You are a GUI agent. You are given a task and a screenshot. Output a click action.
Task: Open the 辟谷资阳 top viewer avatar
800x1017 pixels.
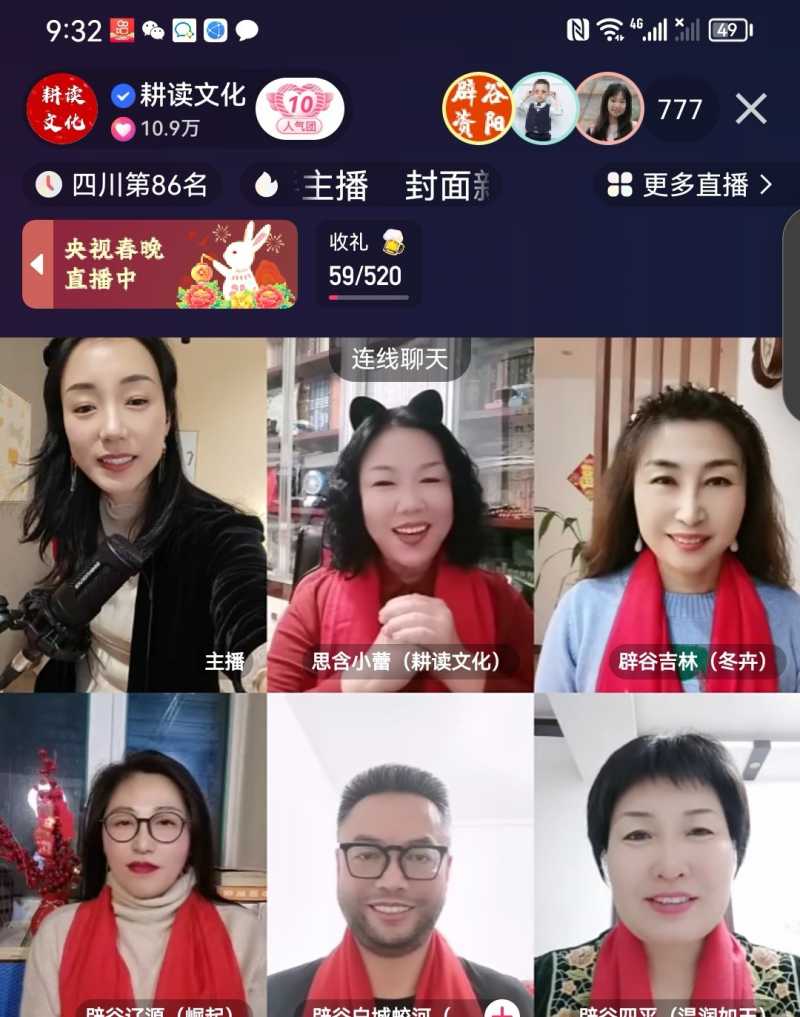[x=477, y=109]
